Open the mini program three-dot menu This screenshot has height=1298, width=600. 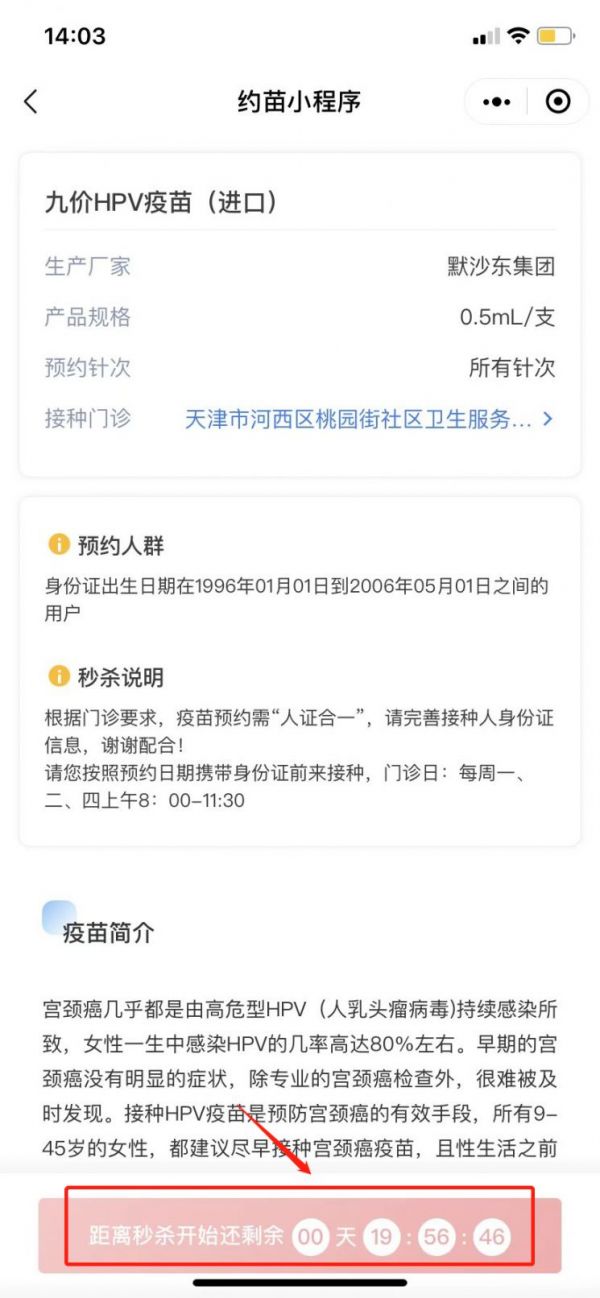tap(496, 101)
